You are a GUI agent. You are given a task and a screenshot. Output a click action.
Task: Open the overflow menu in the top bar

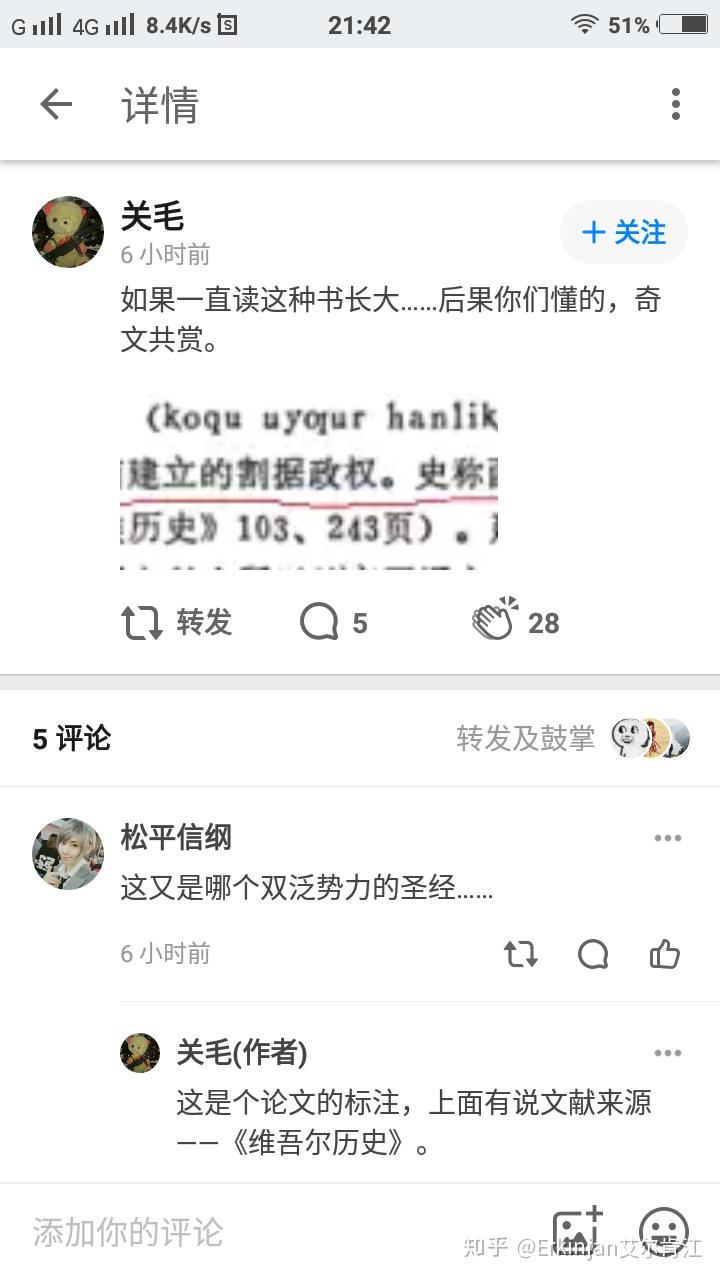click(x=676, y=104)
